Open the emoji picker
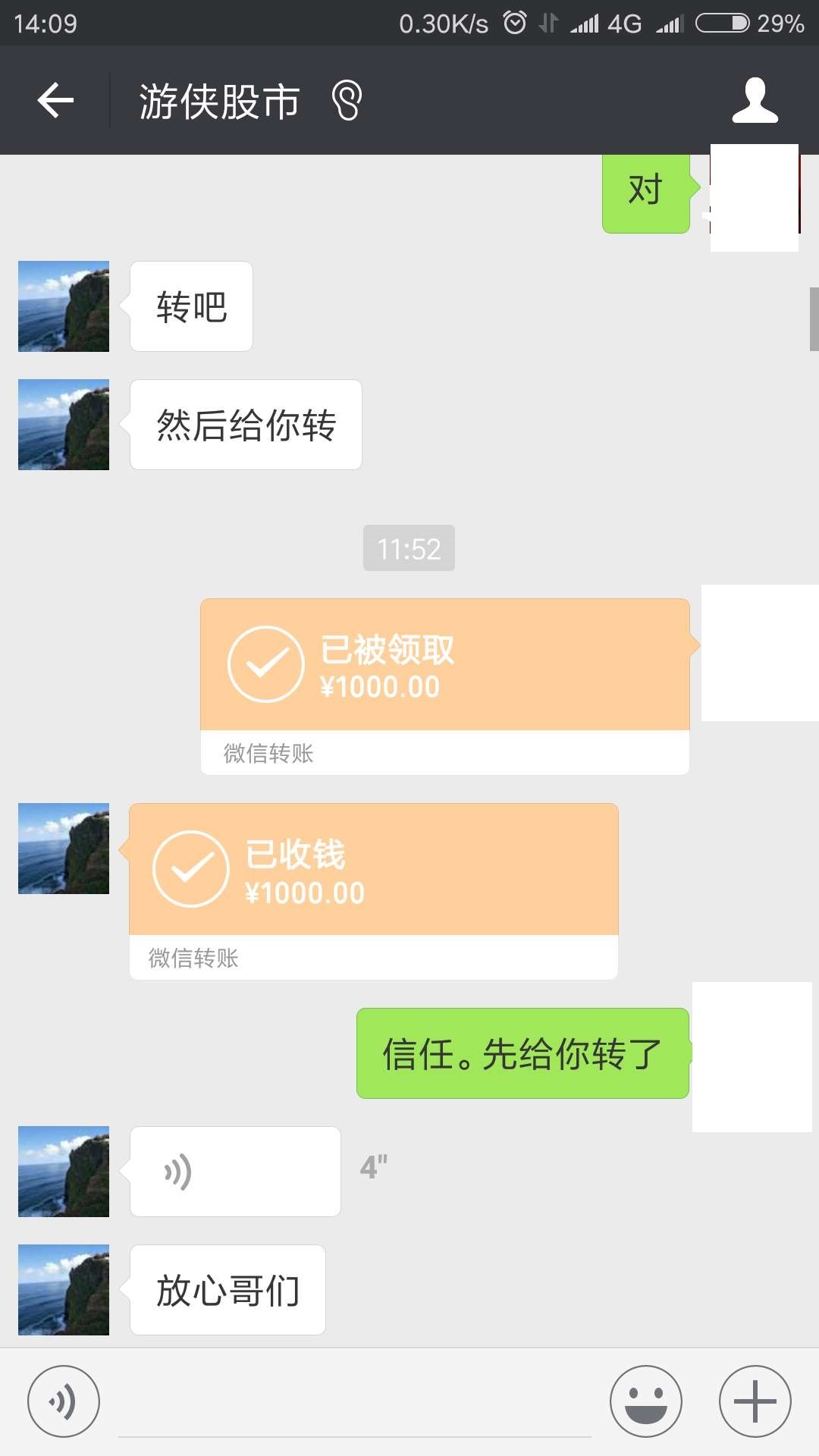 tap(645, 1401)
